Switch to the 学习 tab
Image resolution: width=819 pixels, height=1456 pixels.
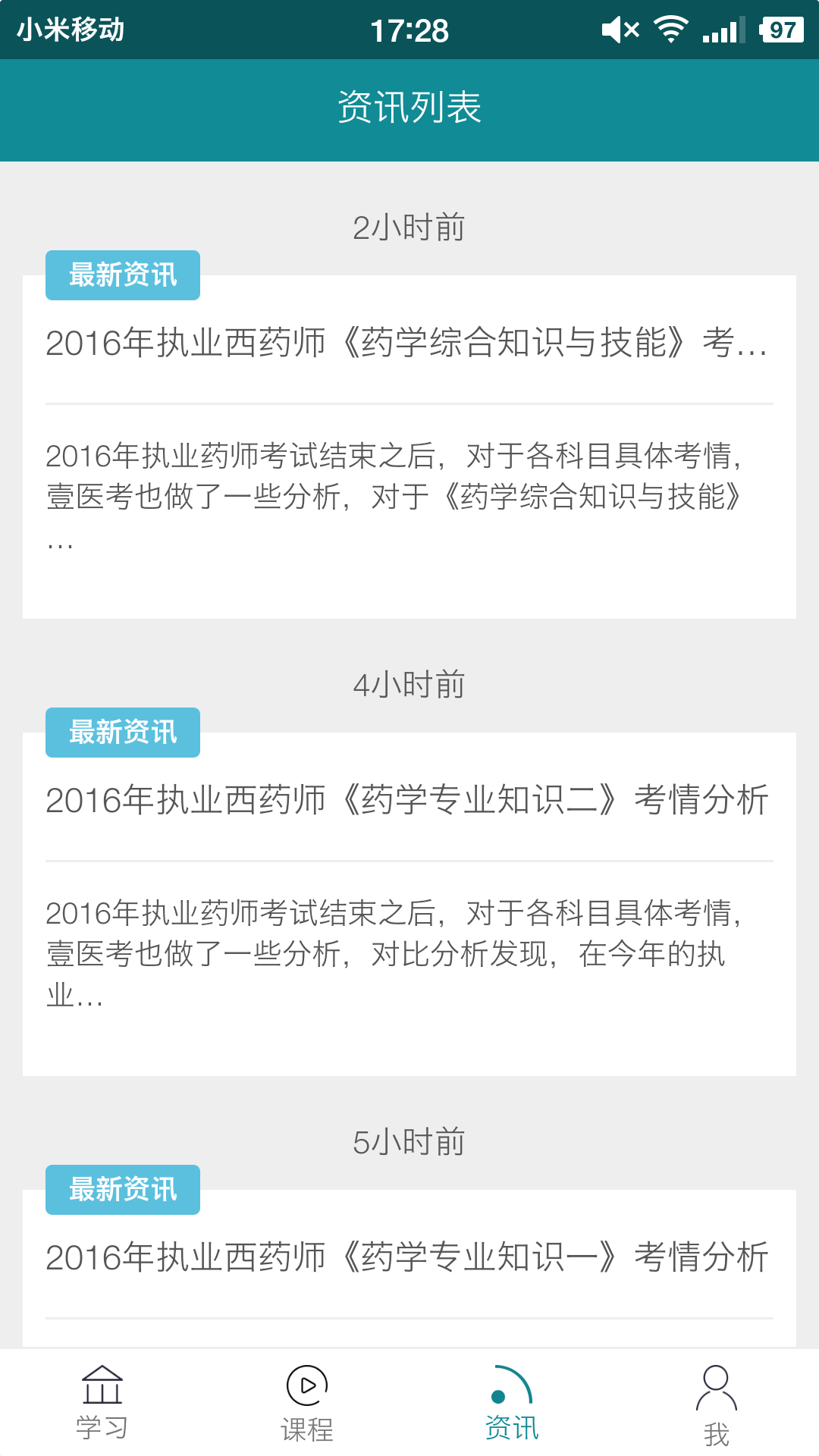click(102, 1403)
